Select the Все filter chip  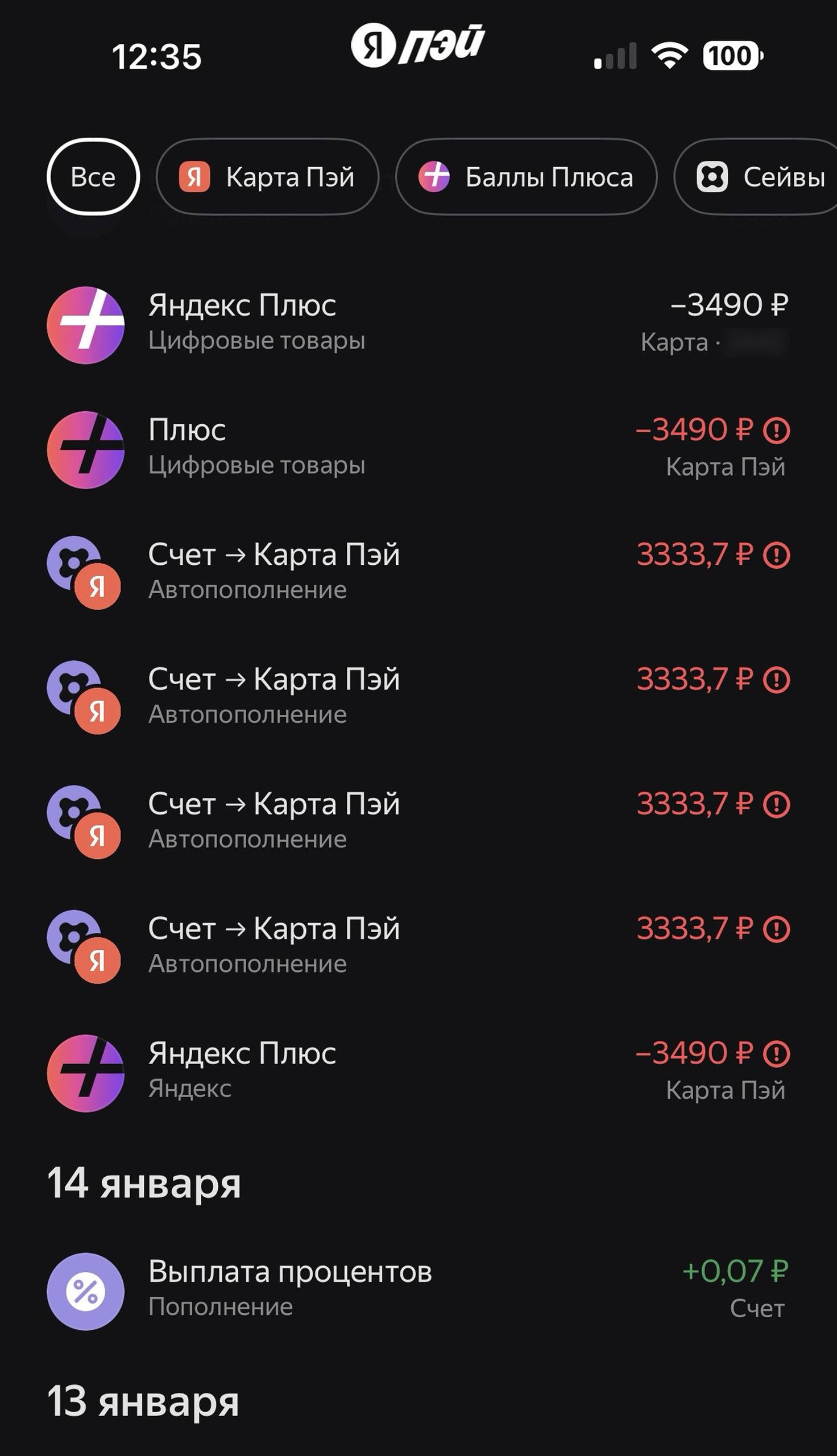pos(93,176)
